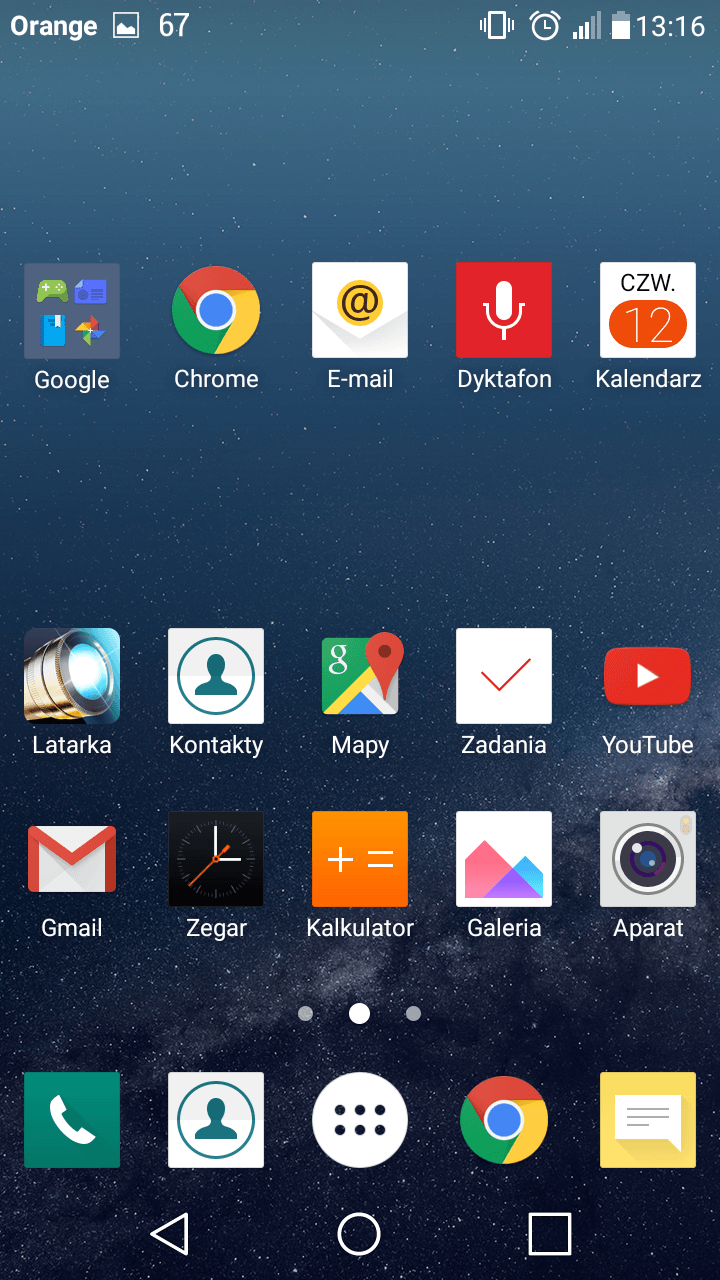Open Kontakty labeled in the home grid
The width and height of the screenshot is (720, 1280).
216,676
